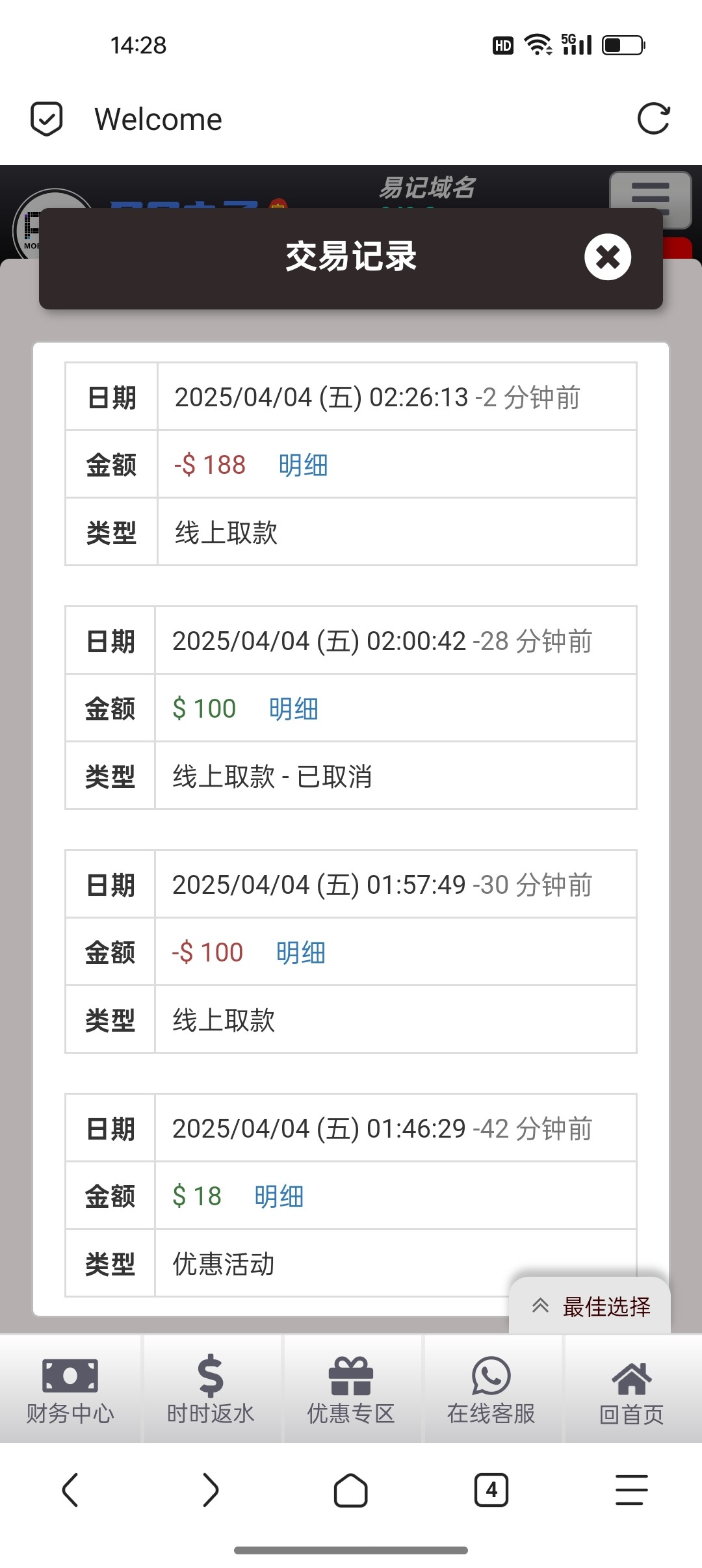This screenshot has width=702, height=1568.
Task: Close the 交易记录 dialog
Action: [608, 257]
